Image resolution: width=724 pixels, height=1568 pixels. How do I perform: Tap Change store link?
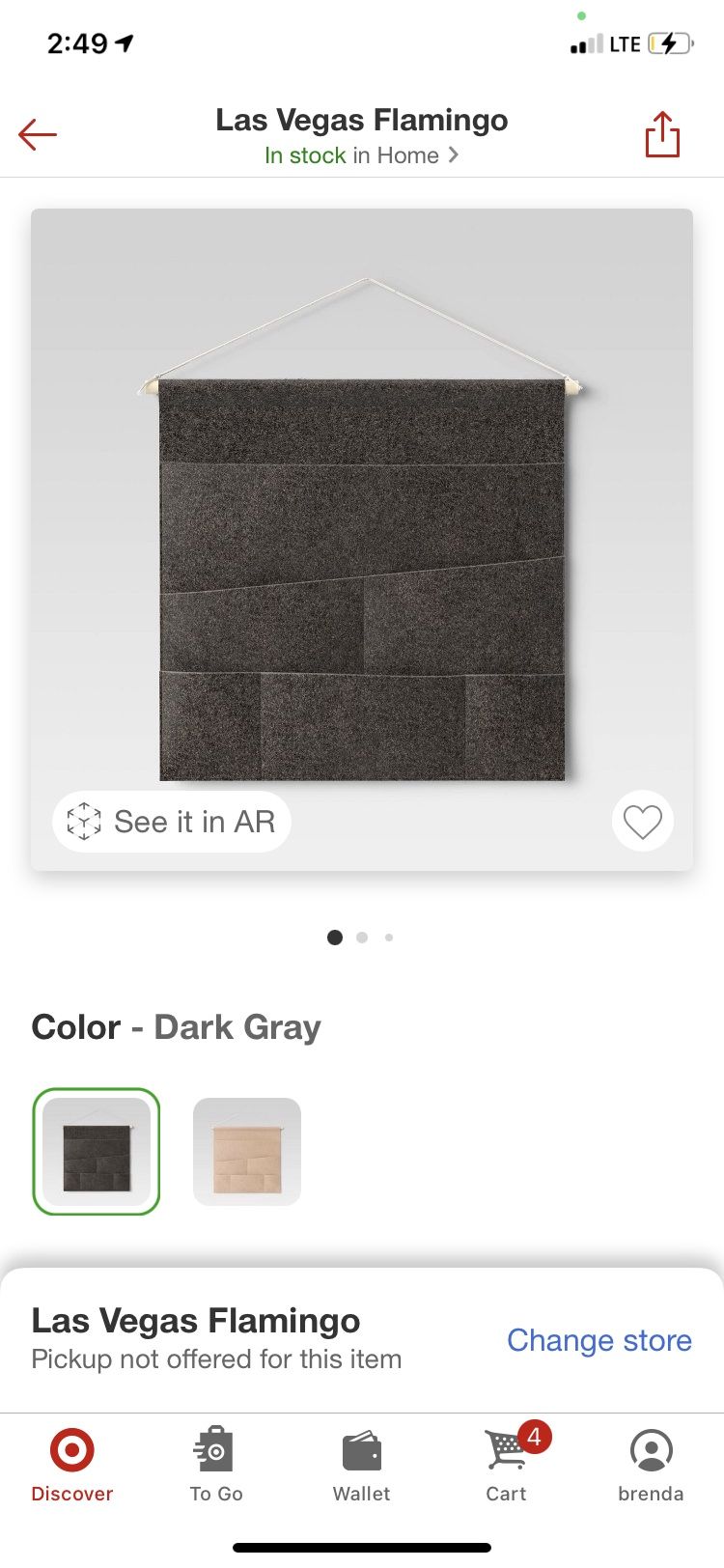pyautogui.click(x=599, y=1340)
